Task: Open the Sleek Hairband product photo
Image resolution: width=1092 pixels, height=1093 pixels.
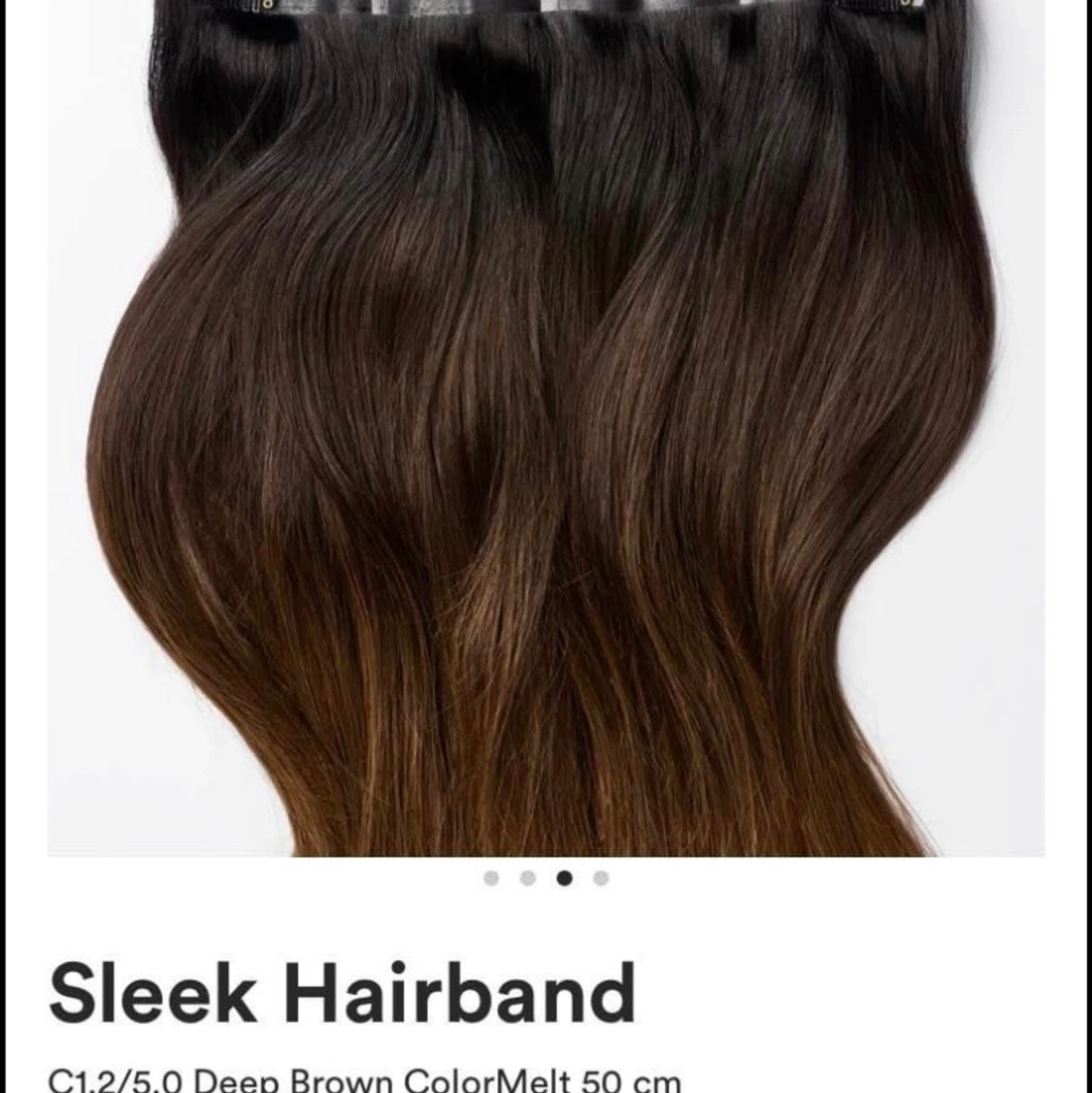Action: (546, 427)
